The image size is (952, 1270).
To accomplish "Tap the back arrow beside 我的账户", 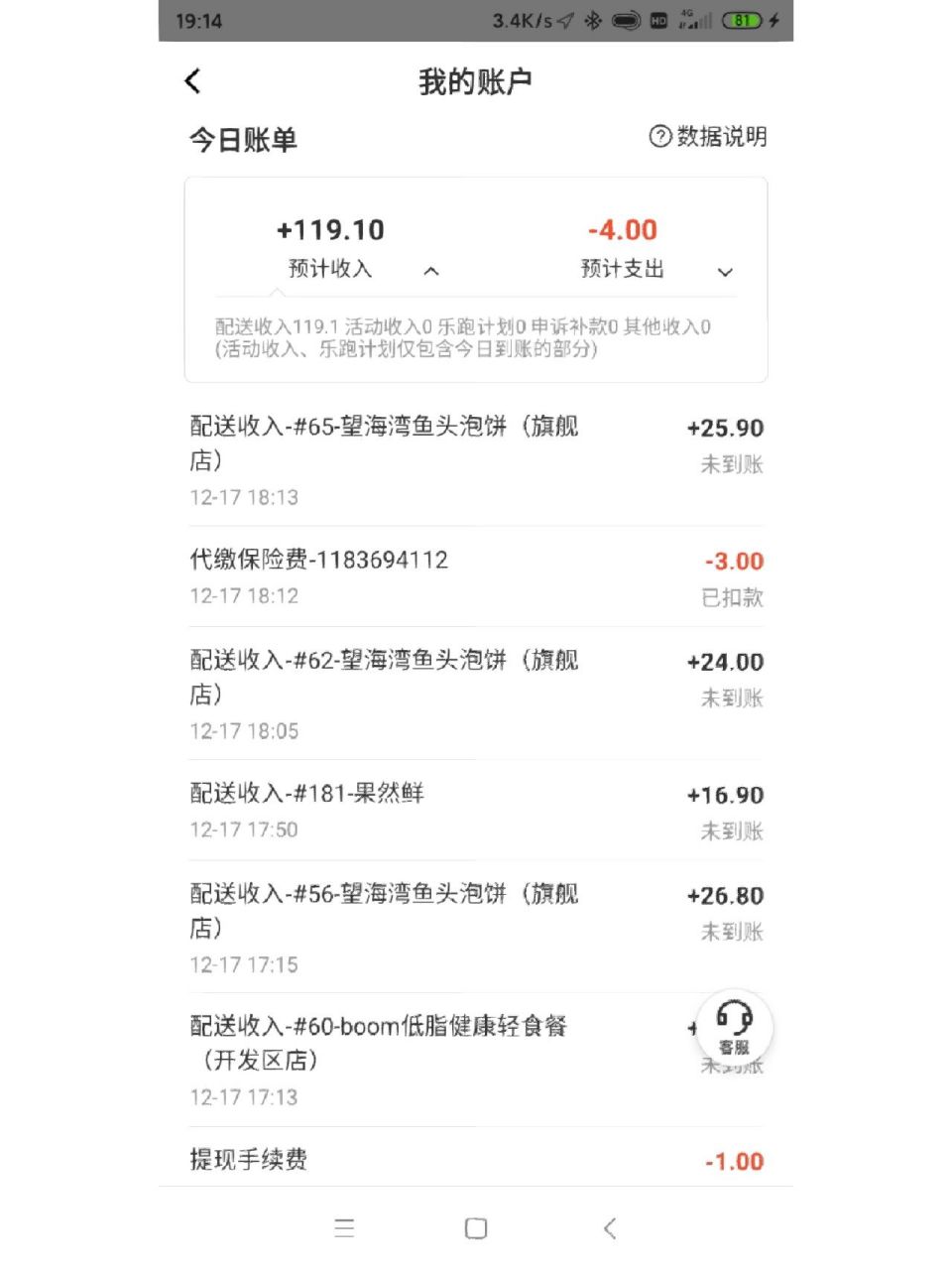I will click(191, 81).
